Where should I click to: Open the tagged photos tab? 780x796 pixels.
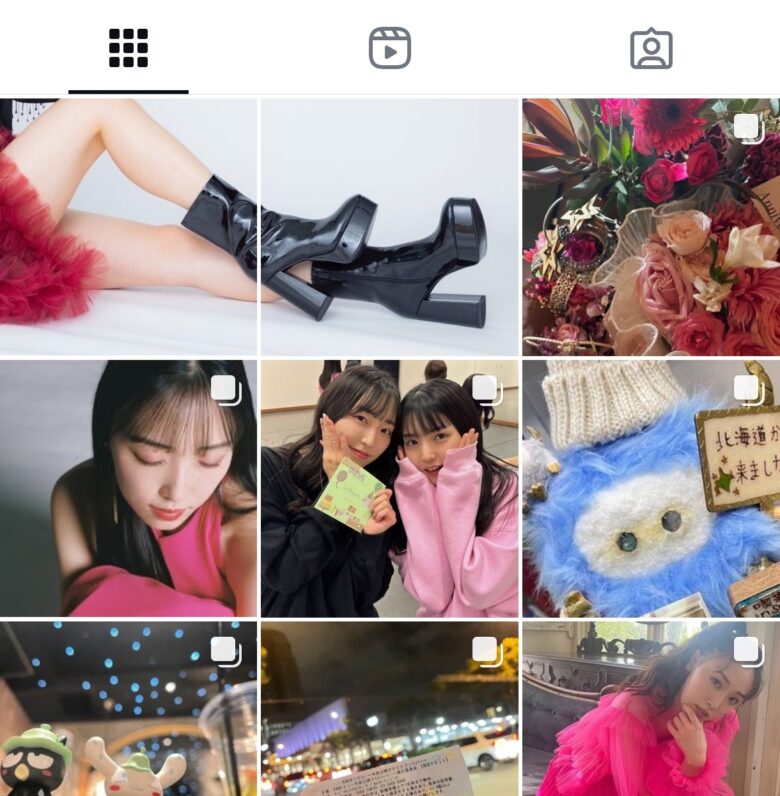point(651,48)
